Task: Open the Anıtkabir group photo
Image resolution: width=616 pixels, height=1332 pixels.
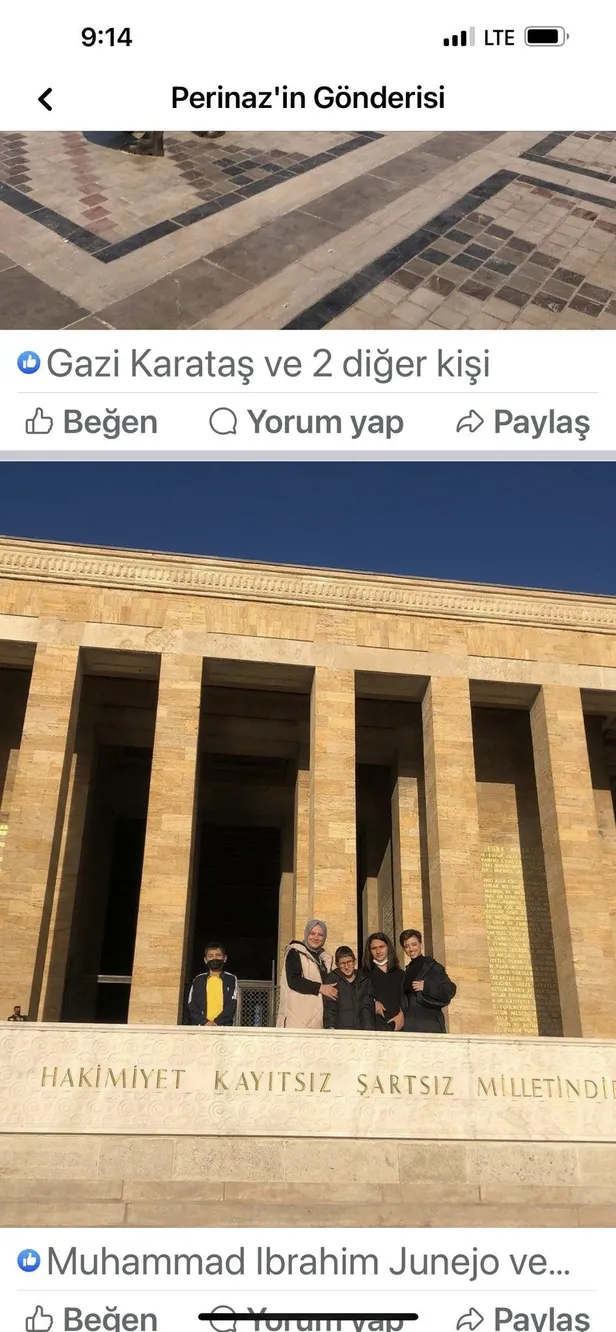Action: click(308, 843)
